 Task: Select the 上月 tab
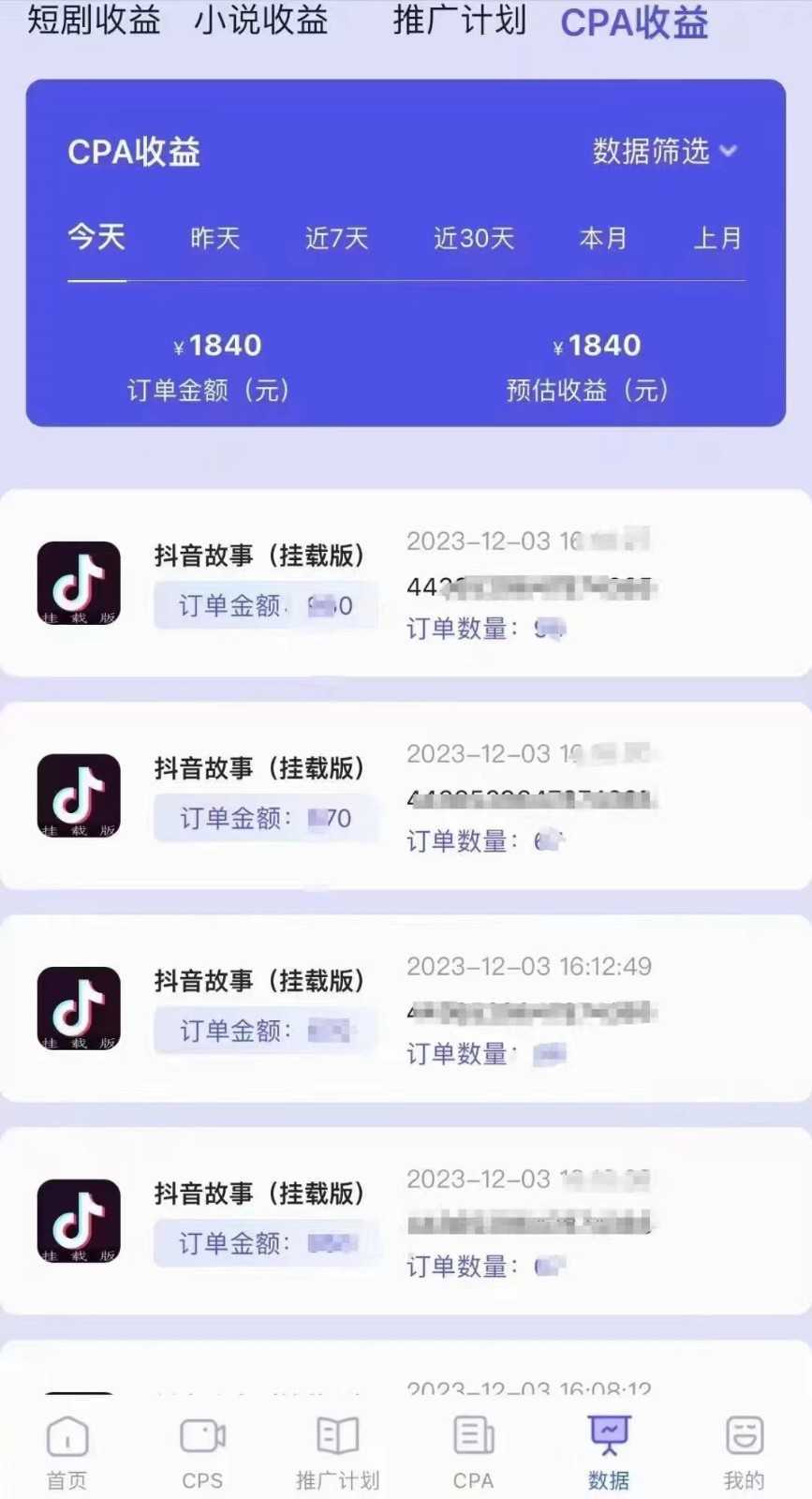717,240
